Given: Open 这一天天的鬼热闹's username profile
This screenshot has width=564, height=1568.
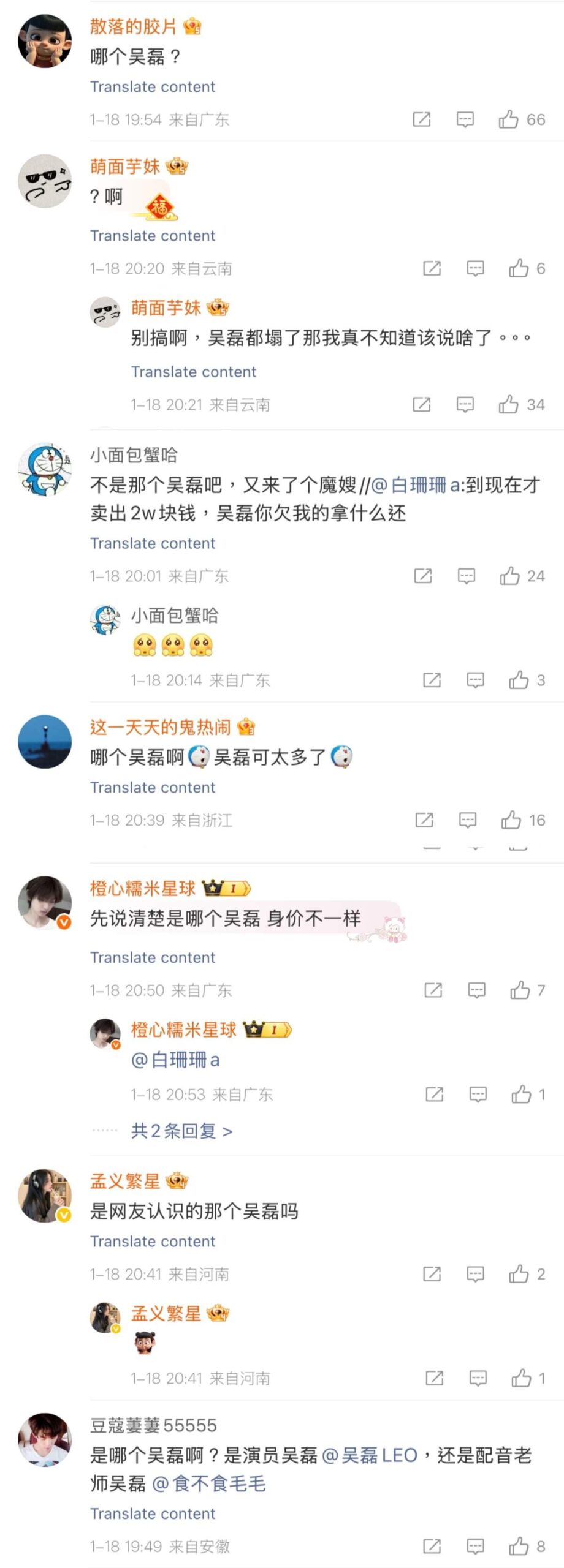Looking at the screenshot, I should [x=160, y=728].
